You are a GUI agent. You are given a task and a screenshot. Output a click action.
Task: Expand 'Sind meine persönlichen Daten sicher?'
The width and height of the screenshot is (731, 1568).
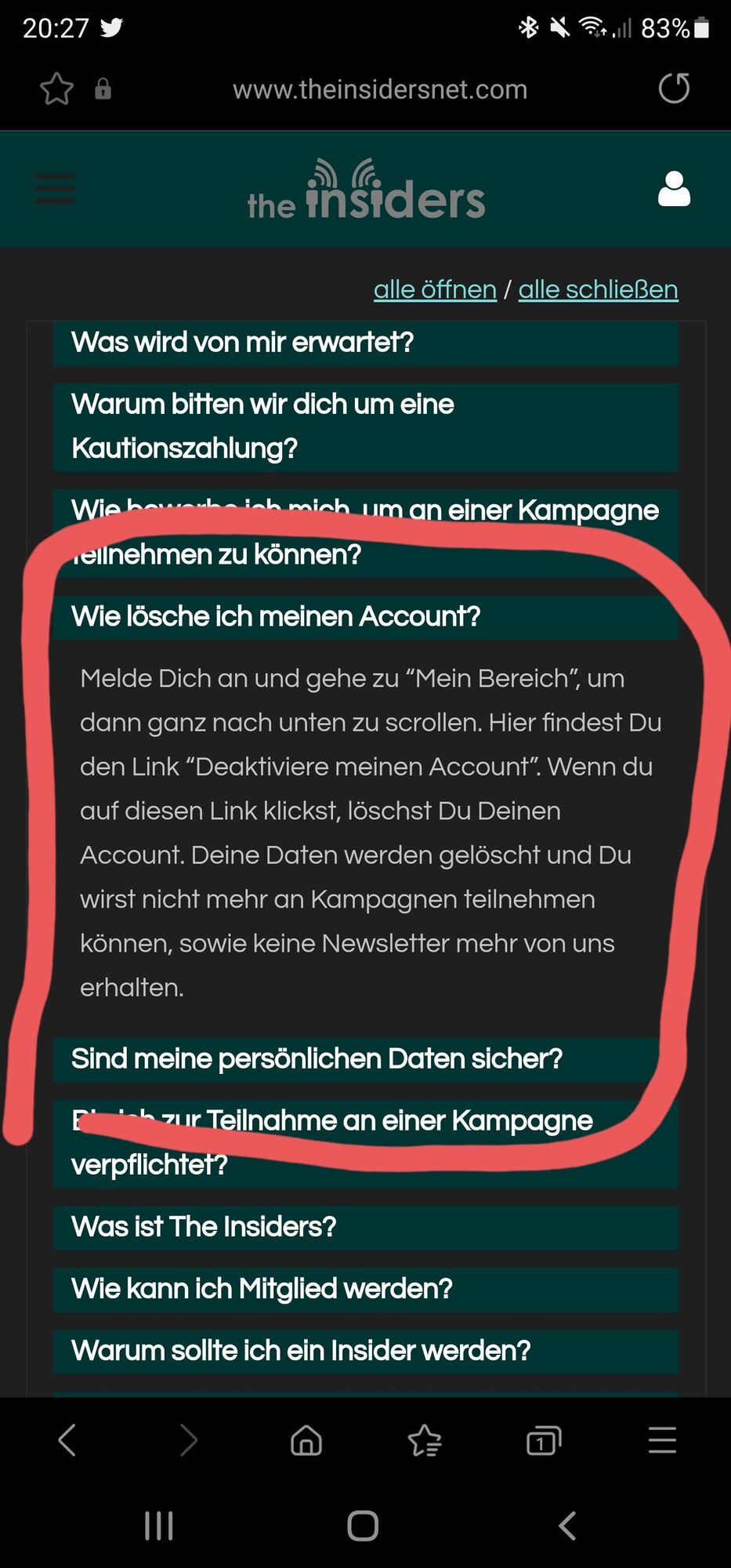(x=365, y=1059)
